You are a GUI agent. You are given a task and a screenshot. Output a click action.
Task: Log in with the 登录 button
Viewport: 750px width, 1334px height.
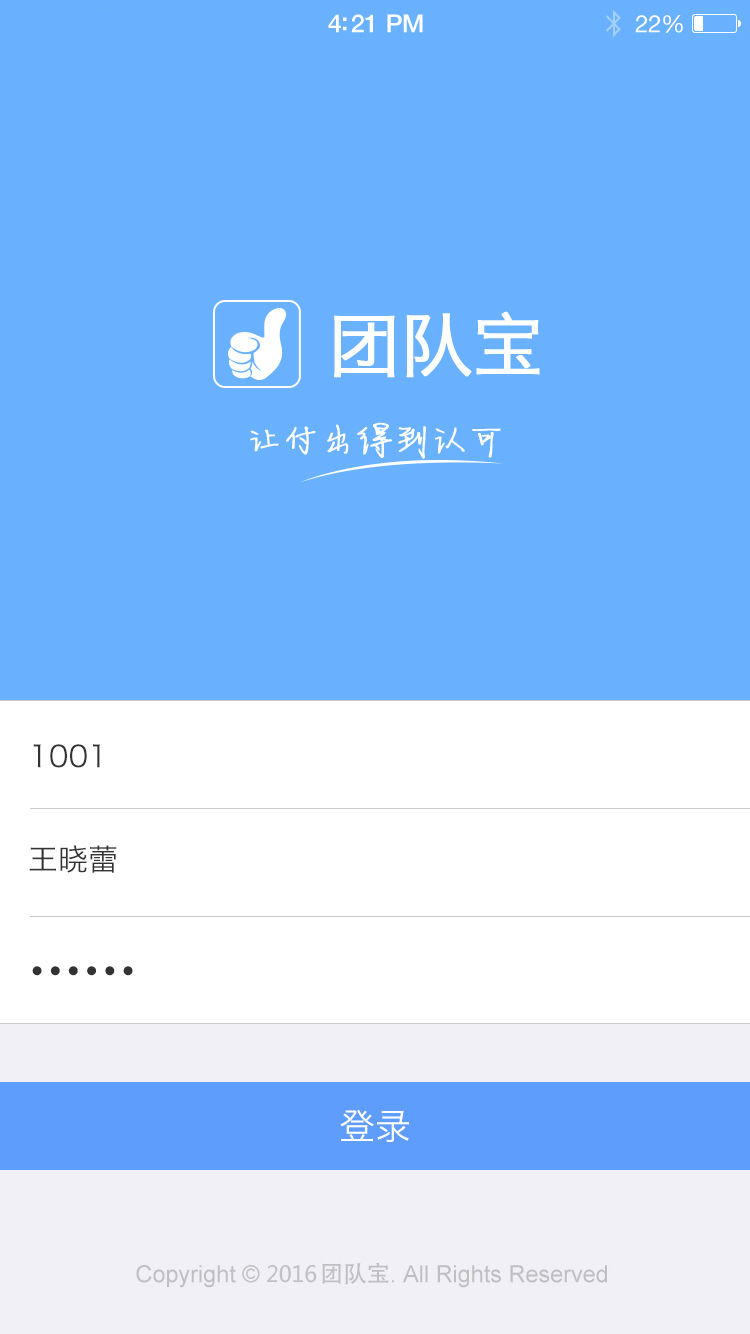tap(375, 1126)
